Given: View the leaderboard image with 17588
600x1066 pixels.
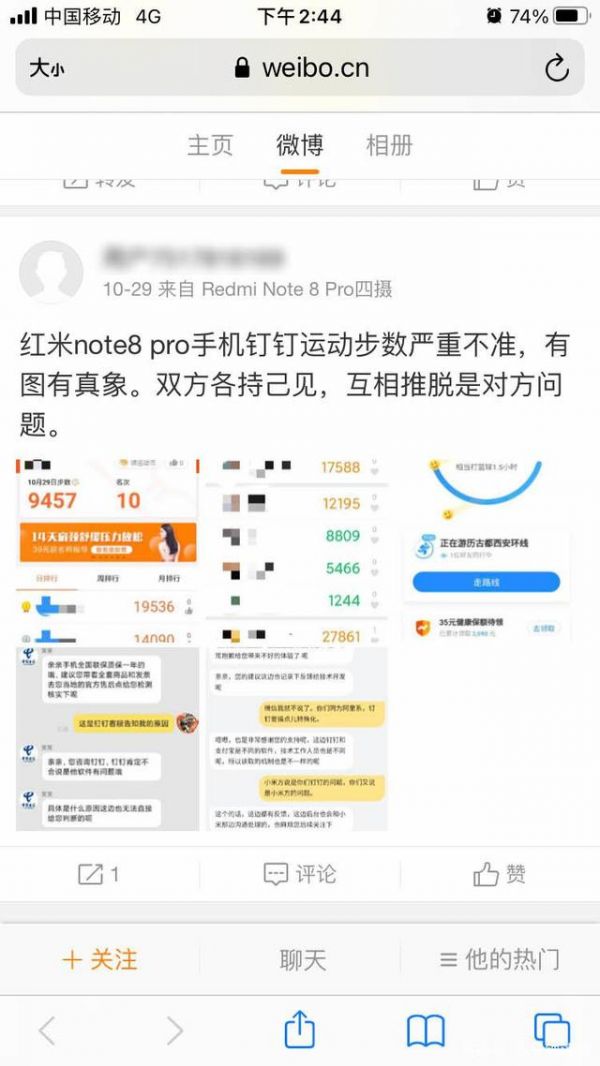Looking at the screenshot, I should tap(296, 551).
